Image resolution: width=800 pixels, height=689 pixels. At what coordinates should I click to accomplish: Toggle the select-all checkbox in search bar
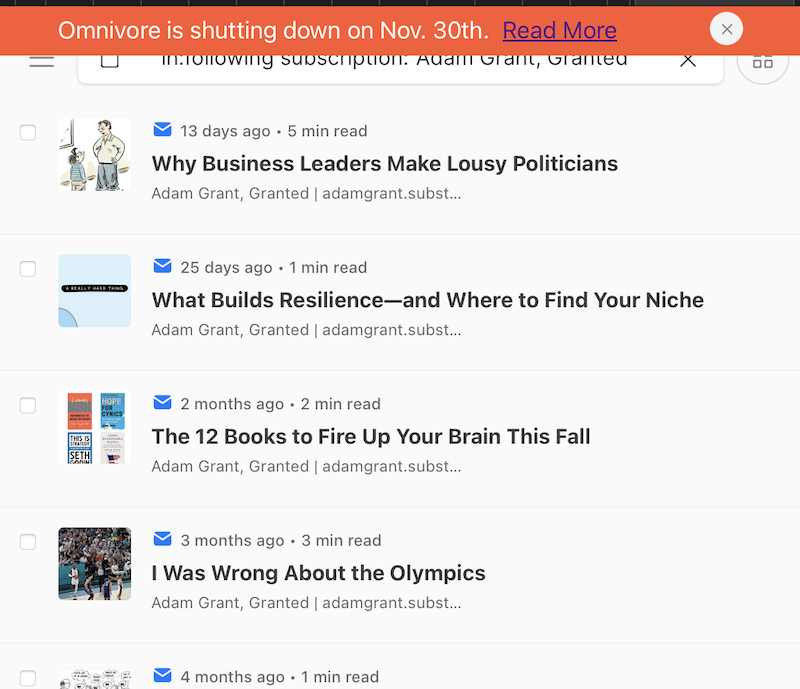(x=110, y=61)
